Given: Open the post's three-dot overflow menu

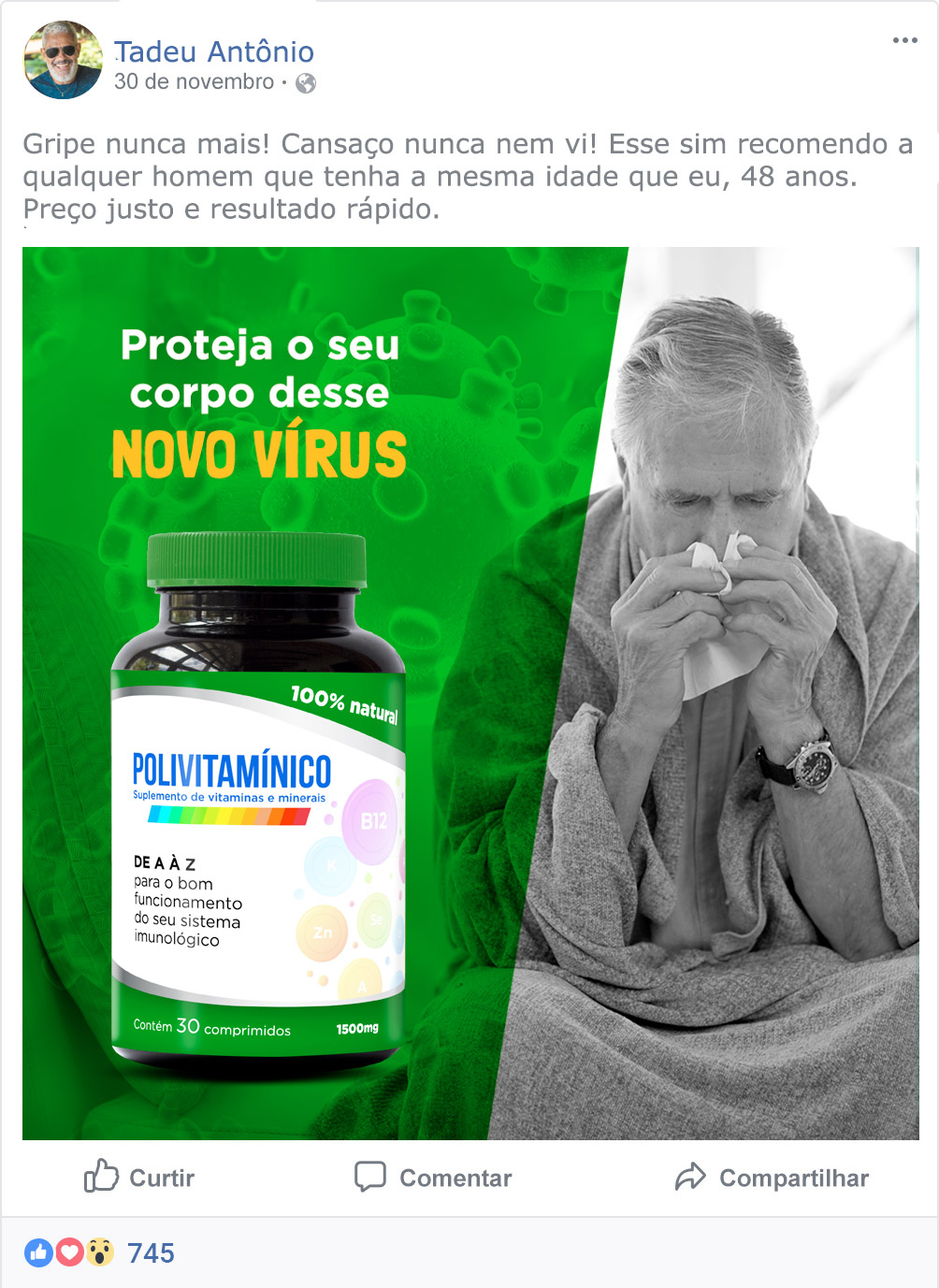Looking at the screenshot, I should click(x=904, y=40).
